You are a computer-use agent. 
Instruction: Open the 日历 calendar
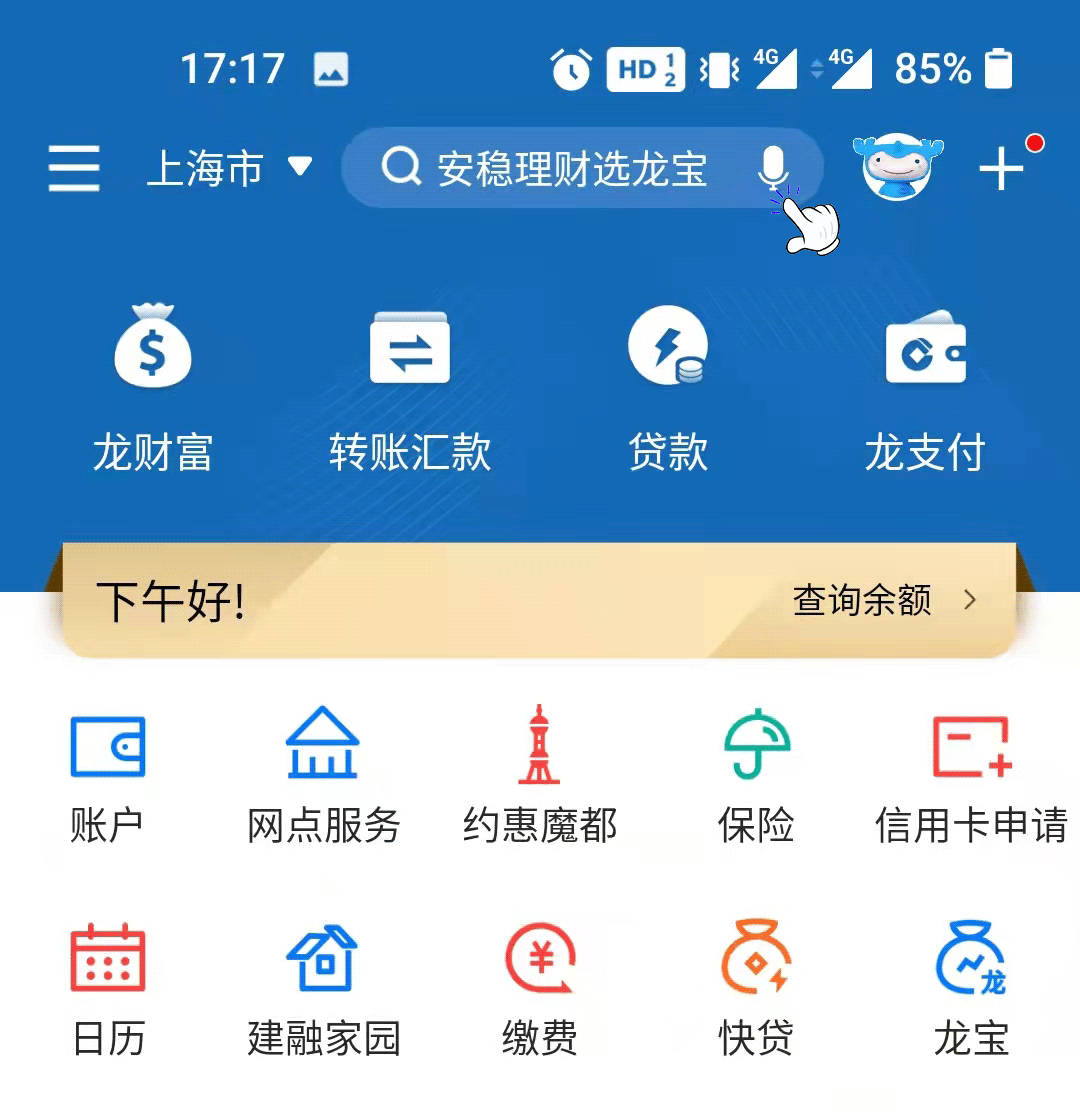coord(108,988)
